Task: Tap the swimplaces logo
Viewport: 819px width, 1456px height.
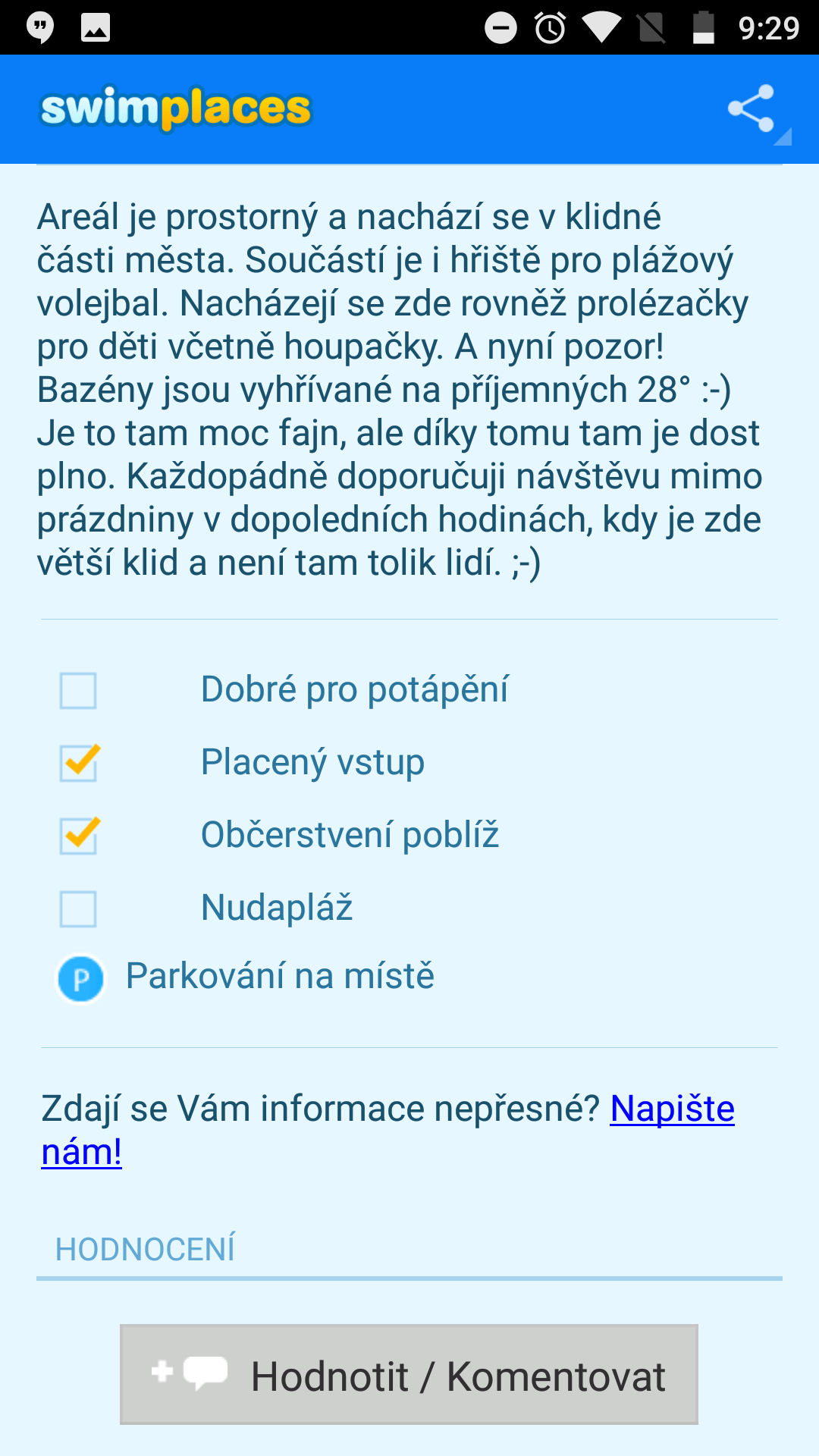Action: [175, 108]
